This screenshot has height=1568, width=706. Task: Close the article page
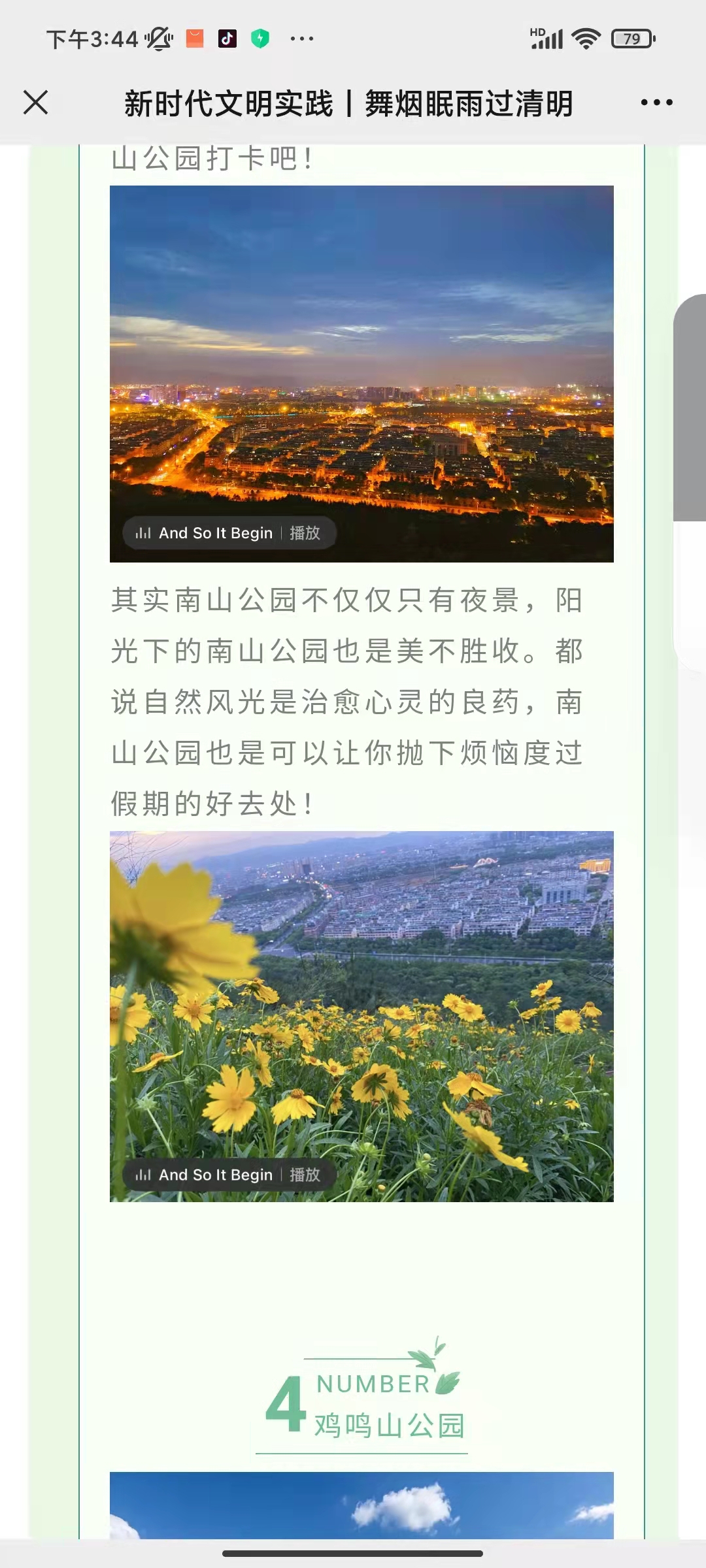(36, 103)
